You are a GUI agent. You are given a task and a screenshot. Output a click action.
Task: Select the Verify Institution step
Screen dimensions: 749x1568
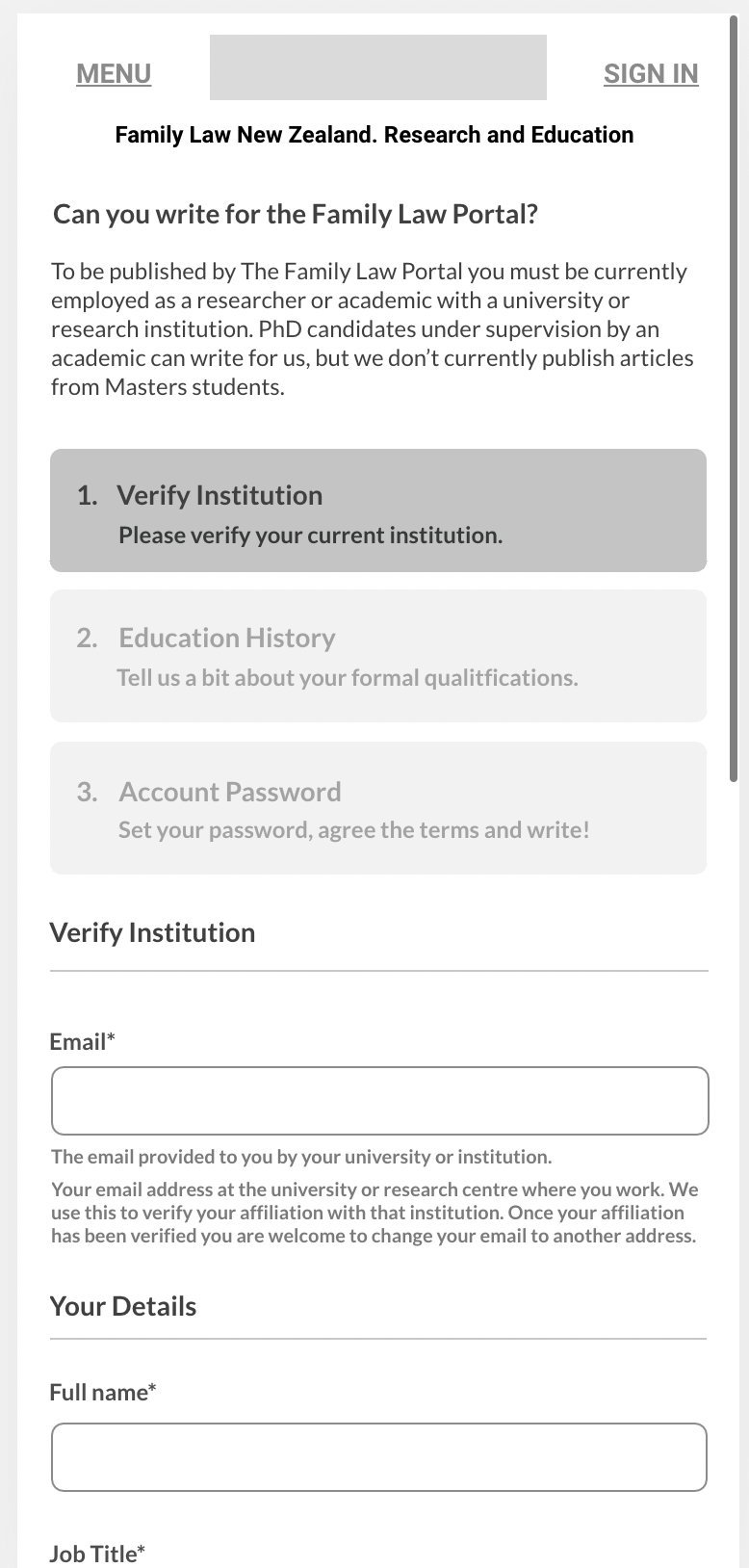pos(378,510)
